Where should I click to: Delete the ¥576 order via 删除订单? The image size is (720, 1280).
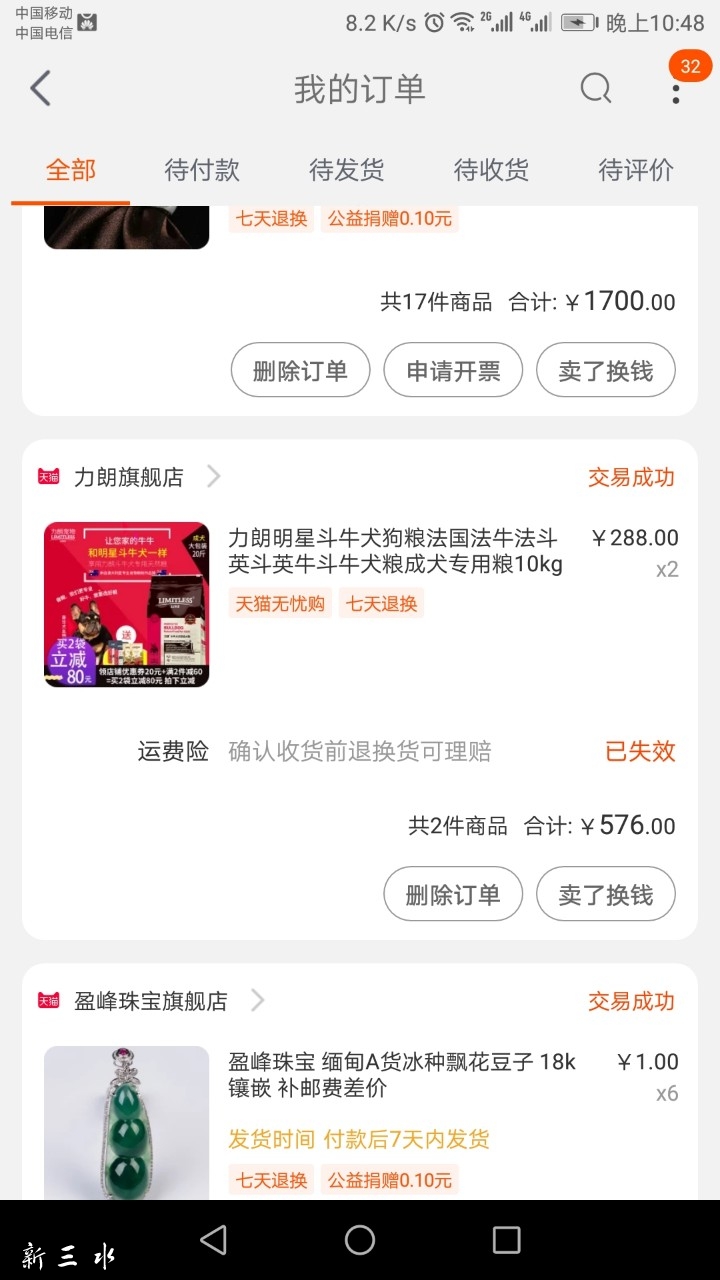(x=453, y=894)
